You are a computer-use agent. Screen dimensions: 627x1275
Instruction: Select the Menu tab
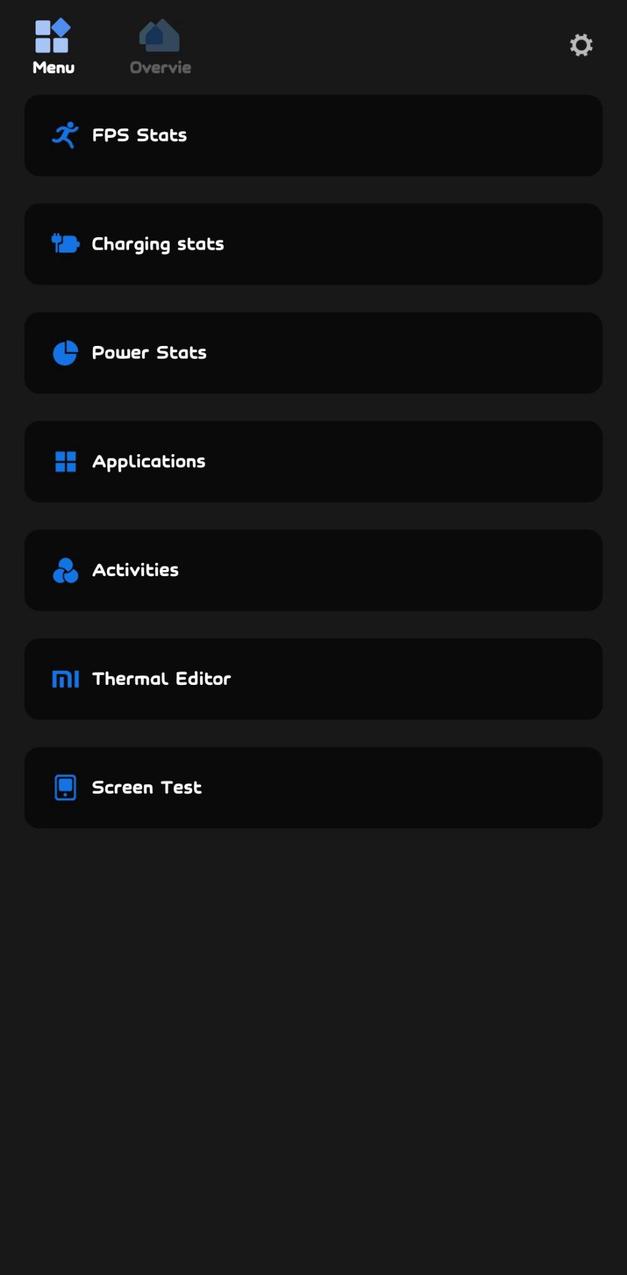(53, 48)
